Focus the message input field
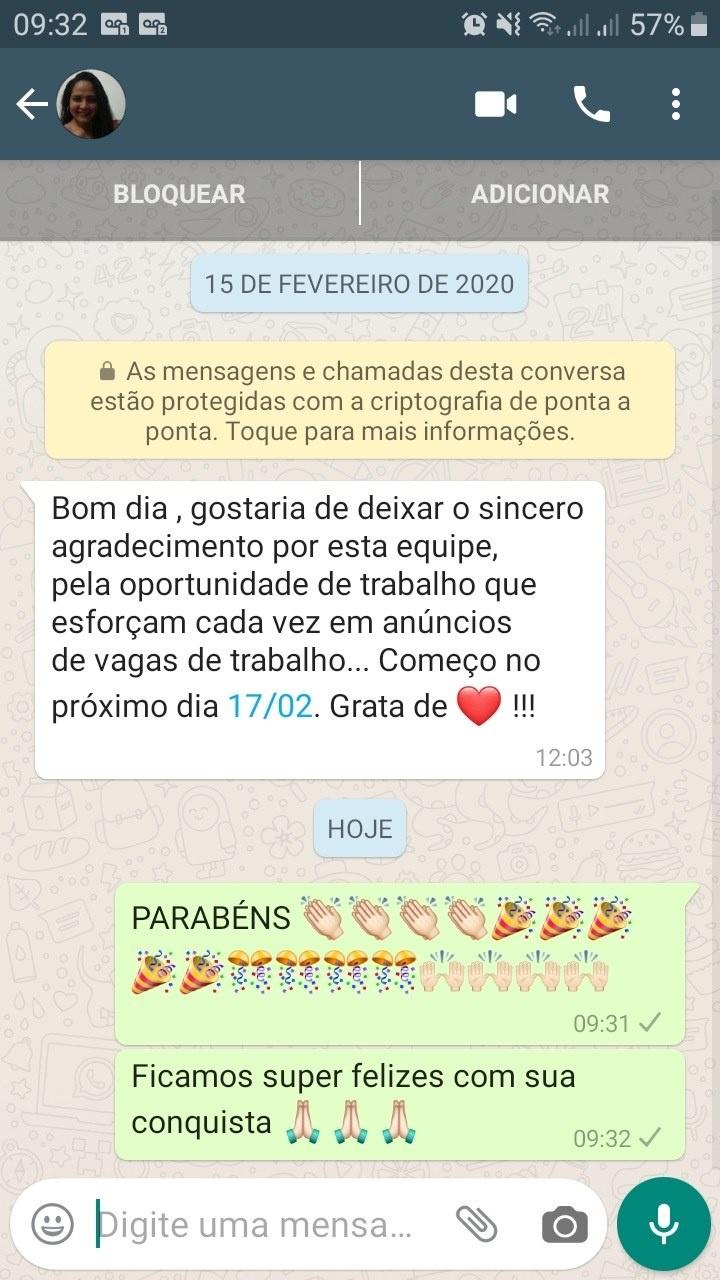This screenshot has width=720, height=1280. point(260,1224)
